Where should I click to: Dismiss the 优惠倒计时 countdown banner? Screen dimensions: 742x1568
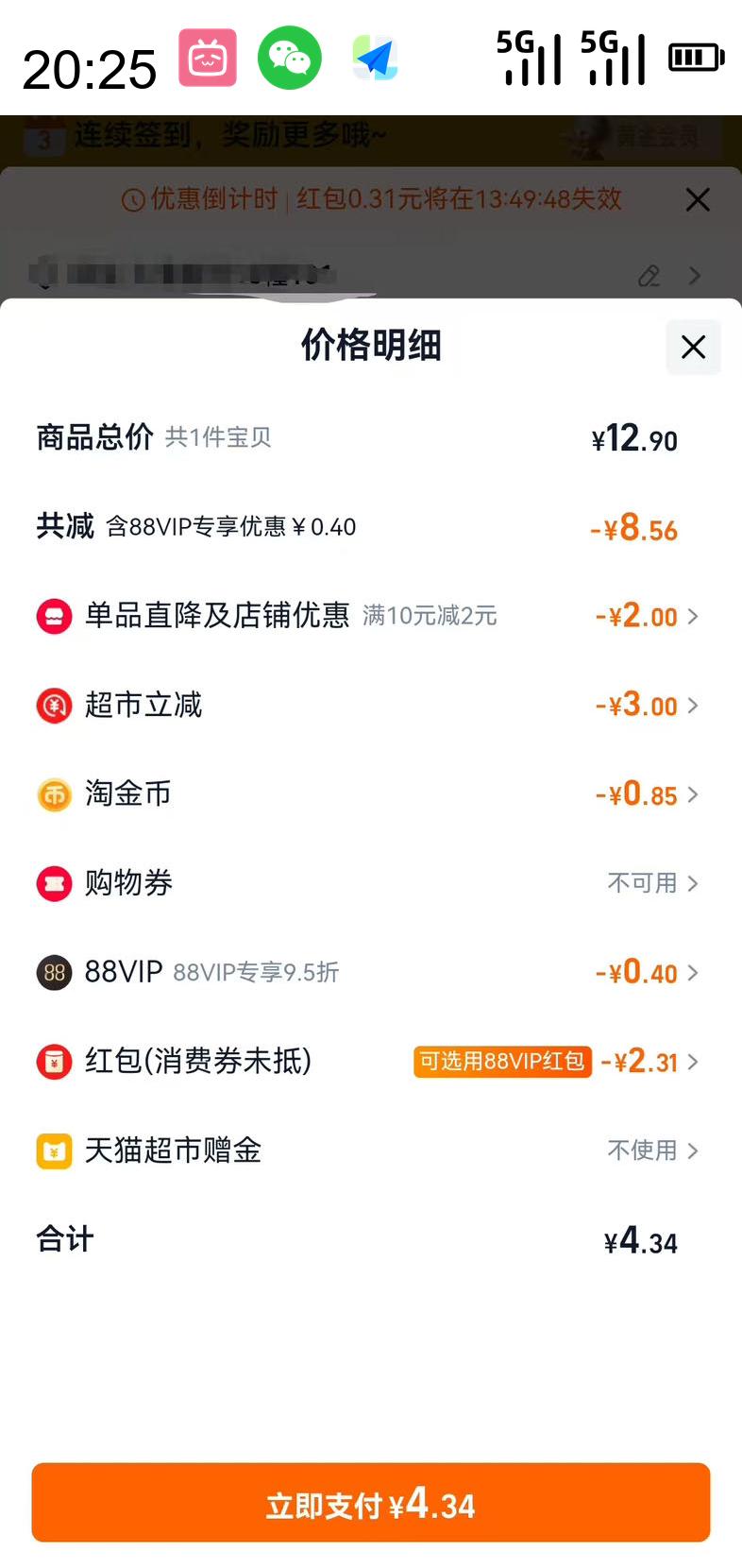[x=698, y=199]
